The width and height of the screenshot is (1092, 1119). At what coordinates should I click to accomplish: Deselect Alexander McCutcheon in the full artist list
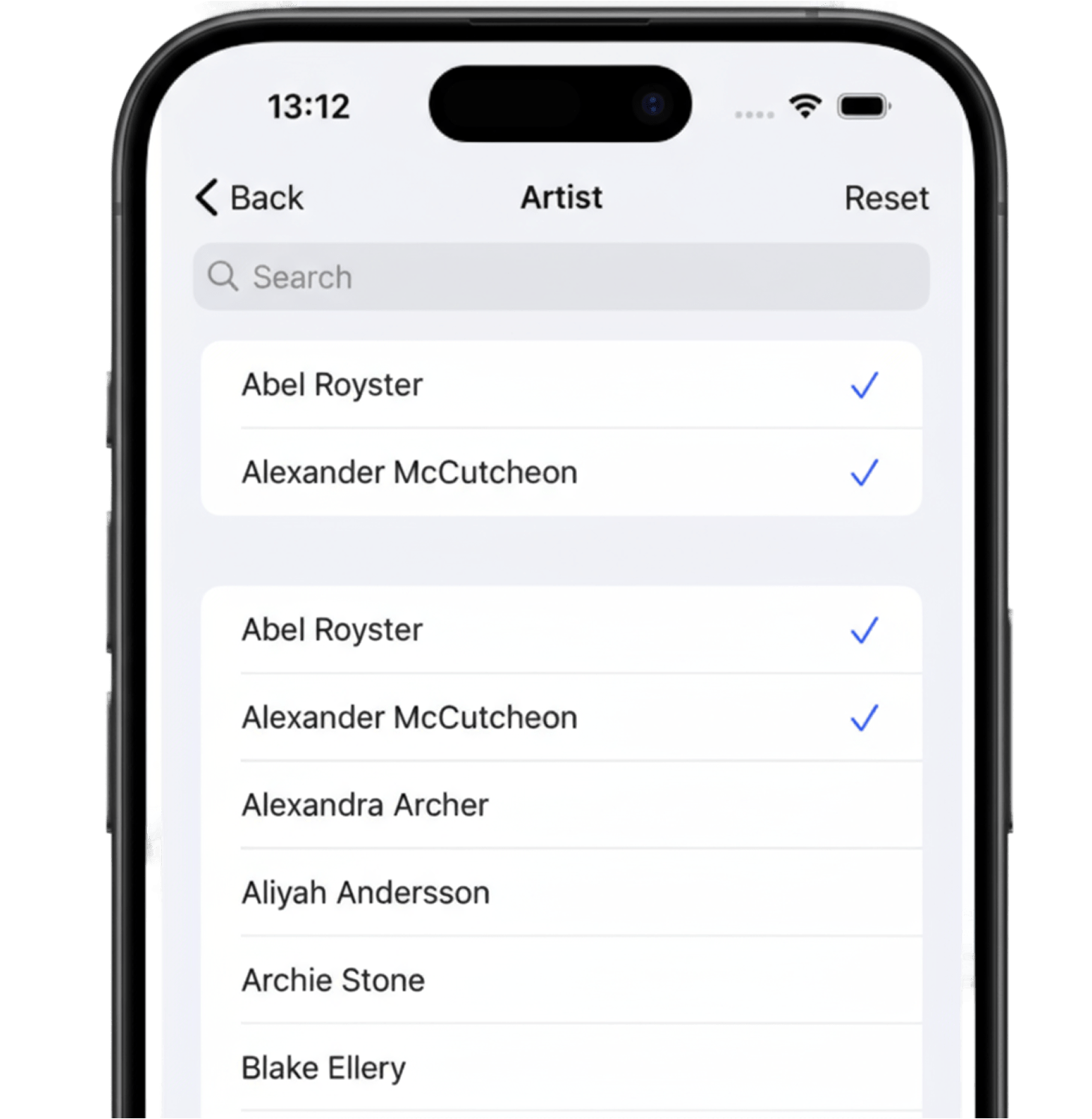[561, 718]
